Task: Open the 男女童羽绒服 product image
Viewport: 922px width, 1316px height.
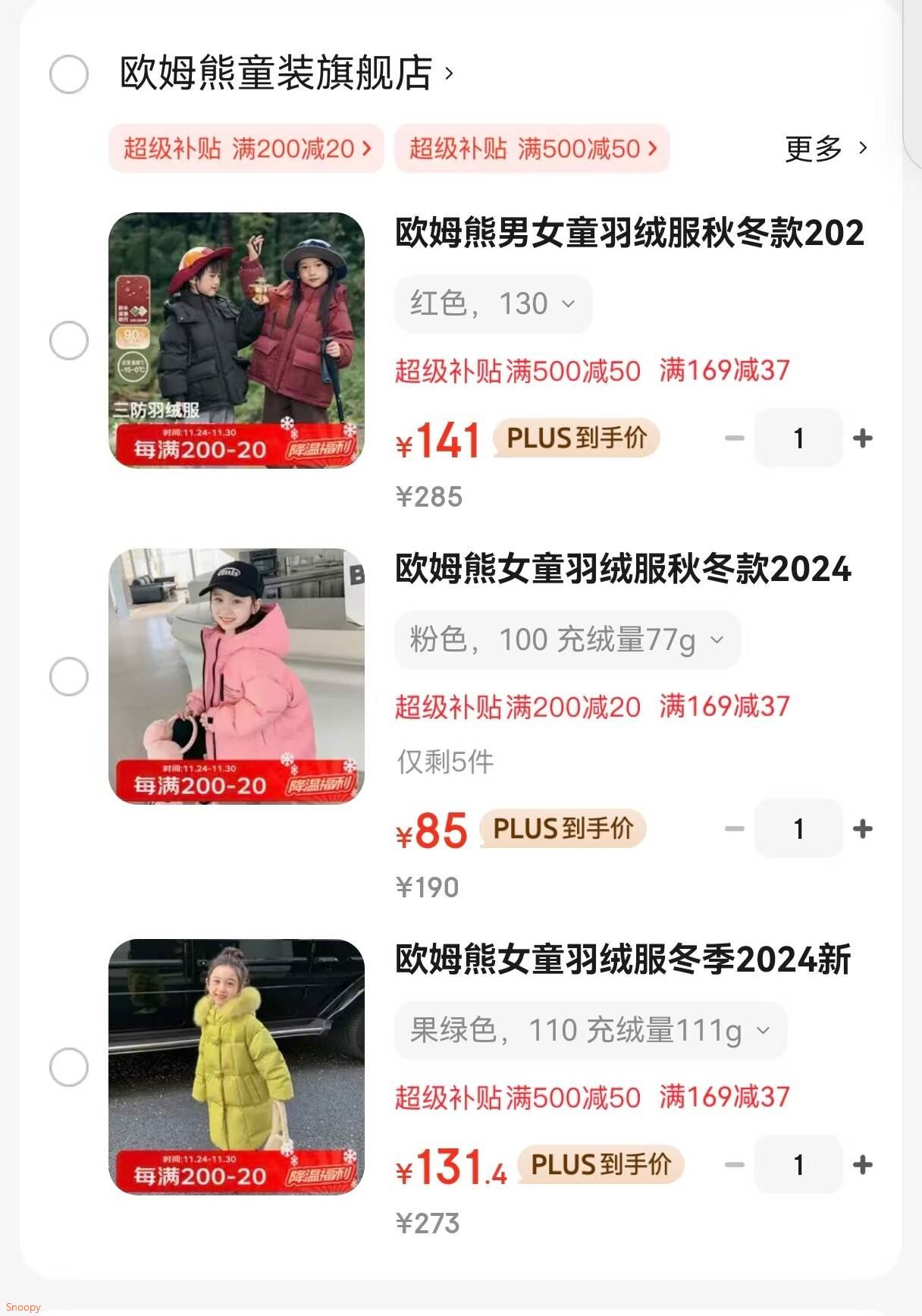Action: [237, 341]
